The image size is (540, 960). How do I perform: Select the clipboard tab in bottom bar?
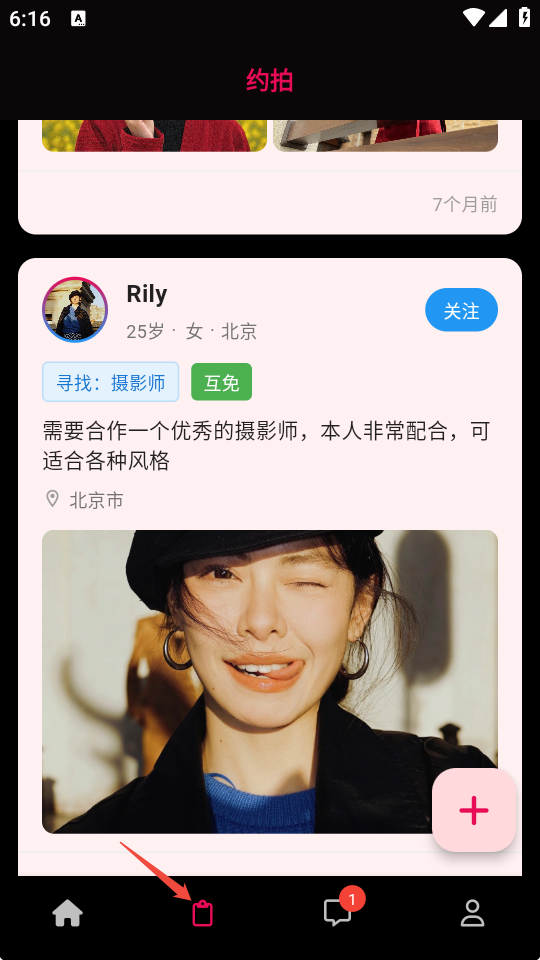point(203,913)
